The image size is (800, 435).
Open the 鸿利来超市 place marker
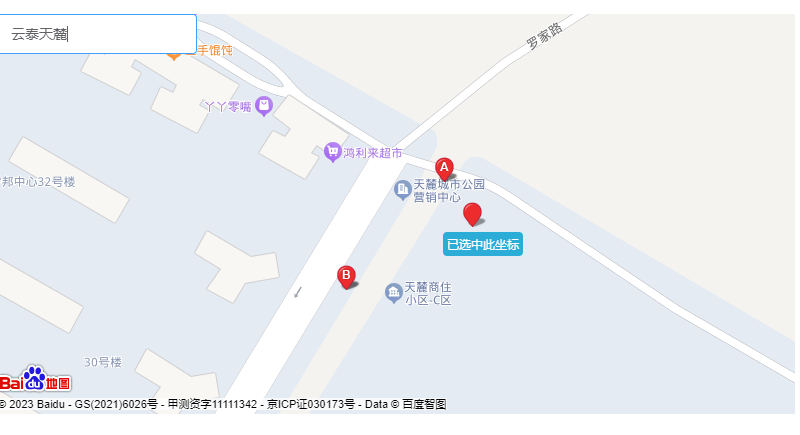click(x=333, y=152)
